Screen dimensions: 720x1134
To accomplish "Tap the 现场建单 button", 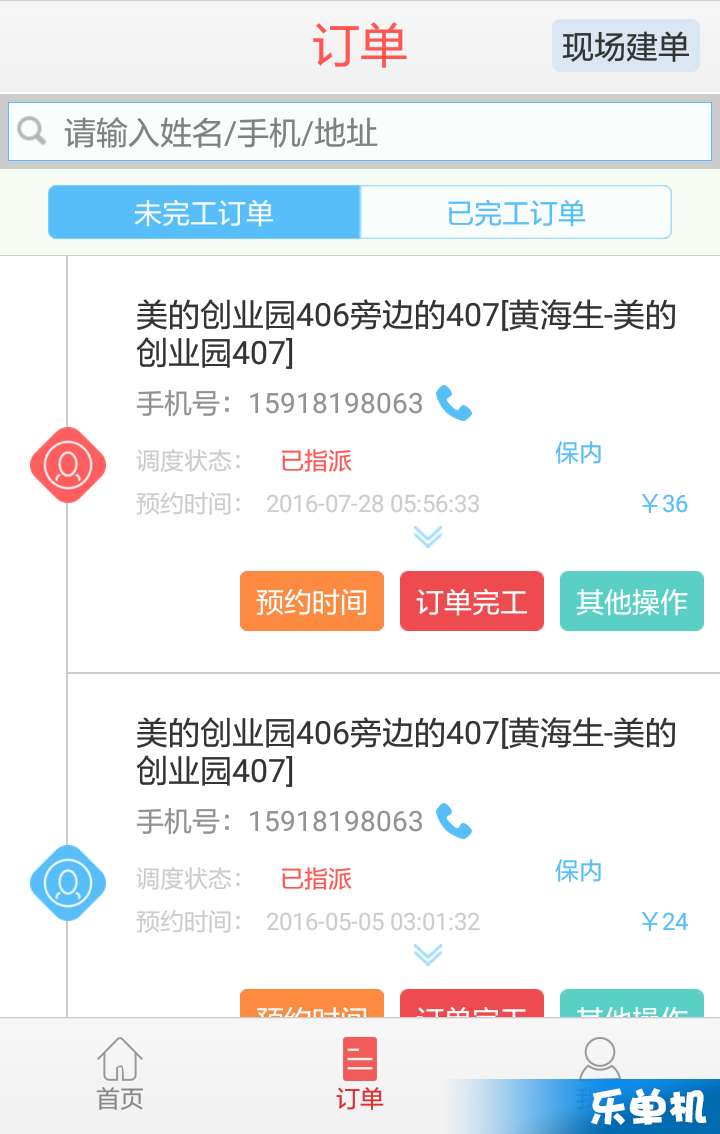I will pos(625,47).
